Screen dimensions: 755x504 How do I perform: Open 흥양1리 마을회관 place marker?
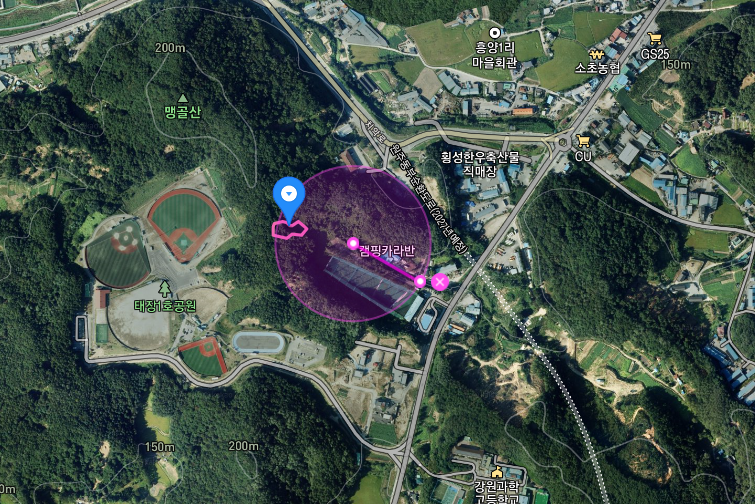tap(494, 32)
